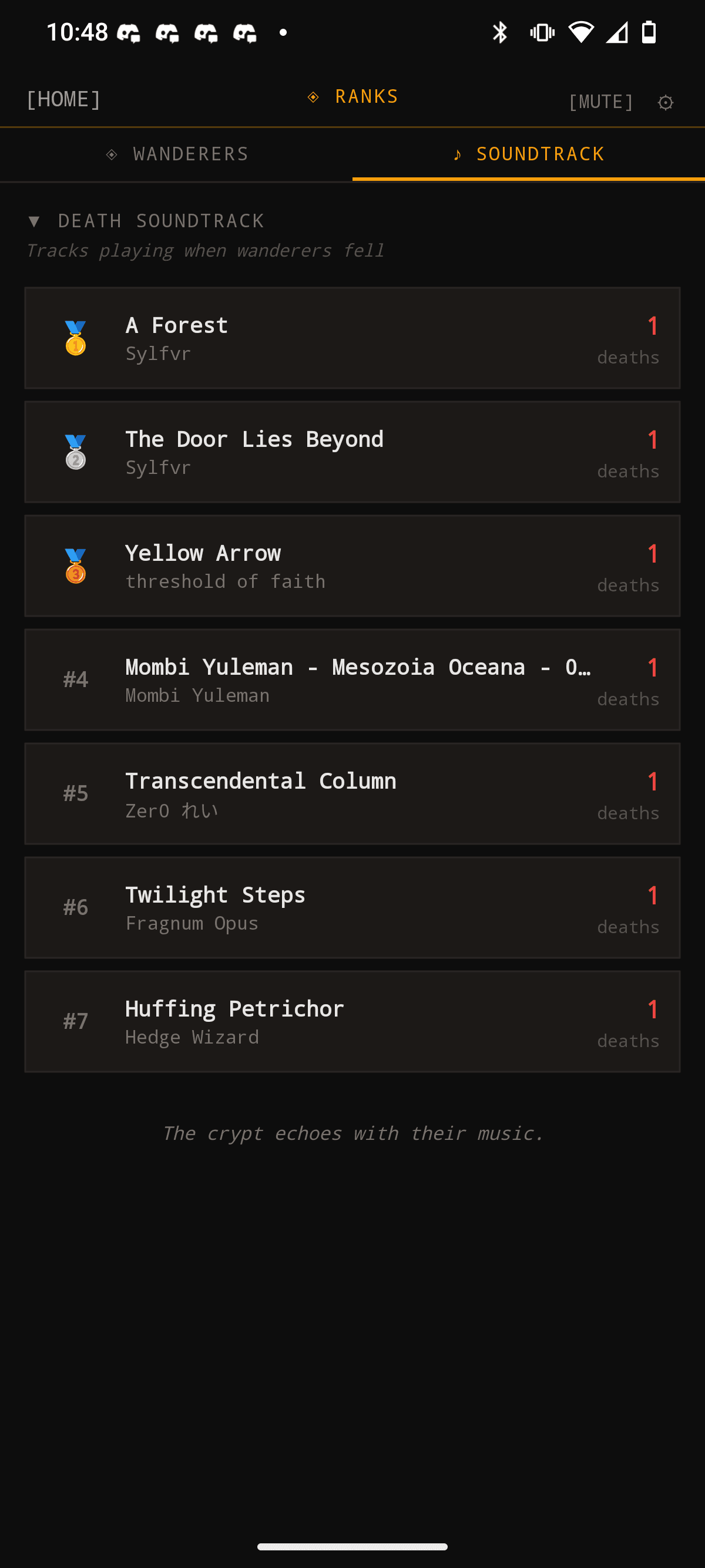Collapse the Death Soundtrack section
The image size is (705, 1568).
[35, 220]
